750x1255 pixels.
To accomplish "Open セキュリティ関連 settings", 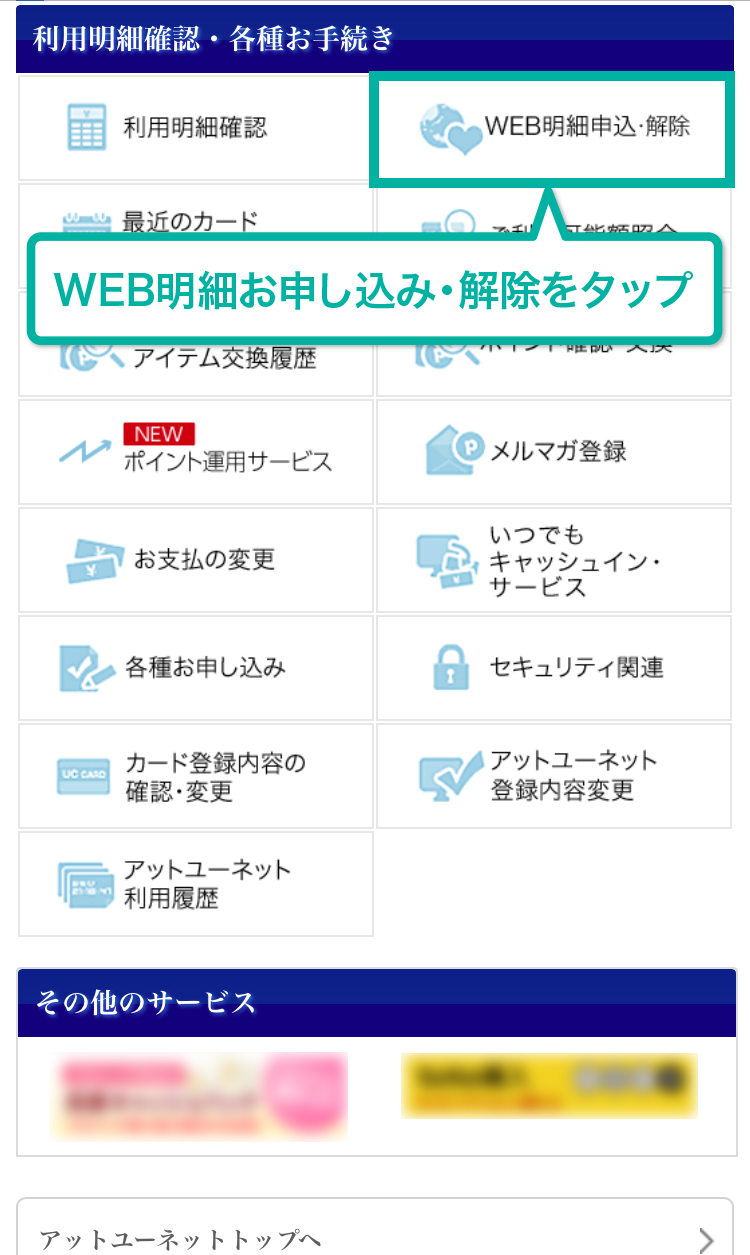I will point(555,668).
